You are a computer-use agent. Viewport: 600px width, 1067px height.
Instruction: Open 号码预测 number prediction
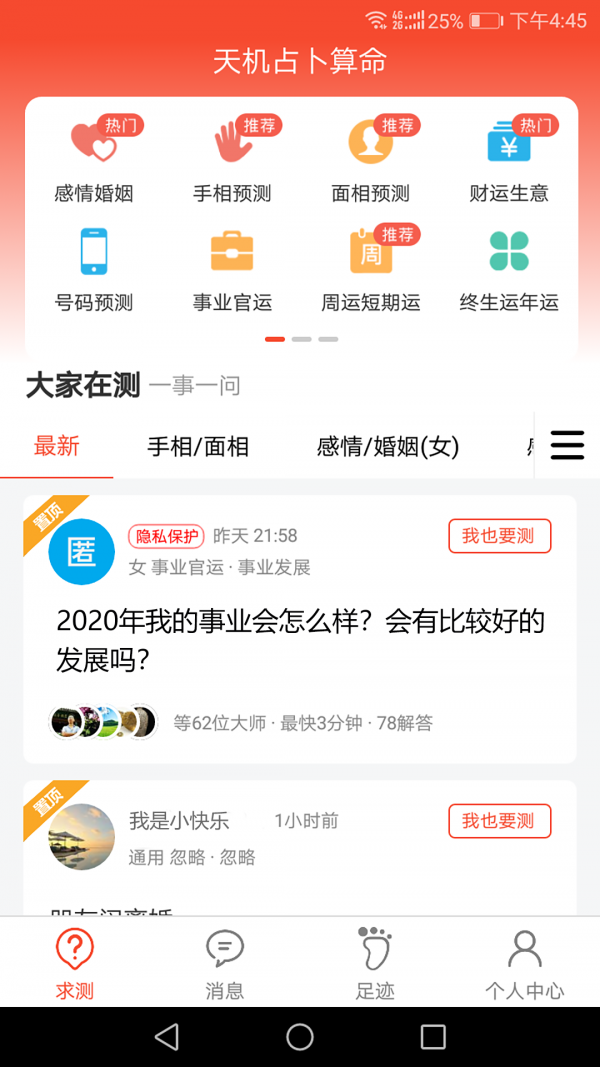(x=93, y=270)
